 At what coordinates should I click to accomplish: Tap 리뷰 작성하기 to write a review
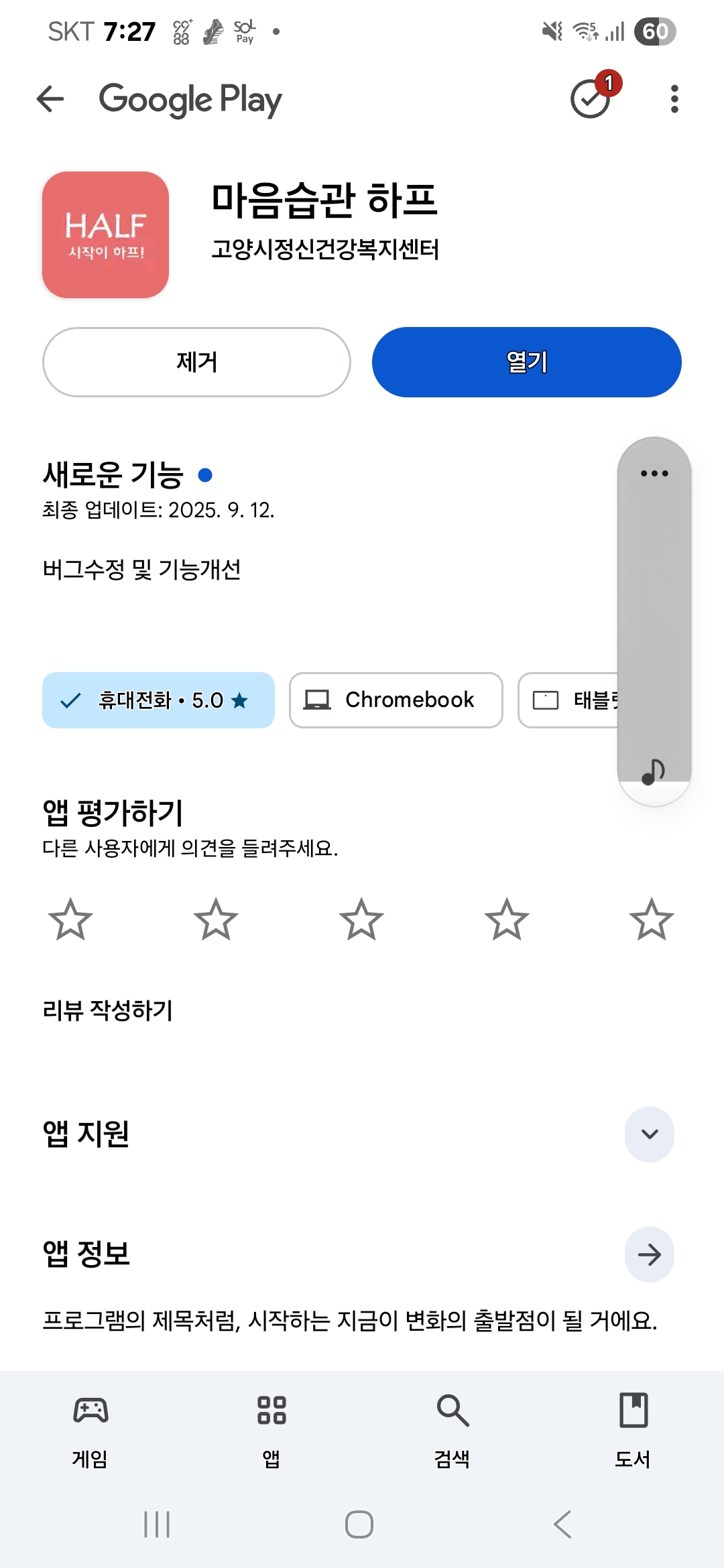(108, 1010)
